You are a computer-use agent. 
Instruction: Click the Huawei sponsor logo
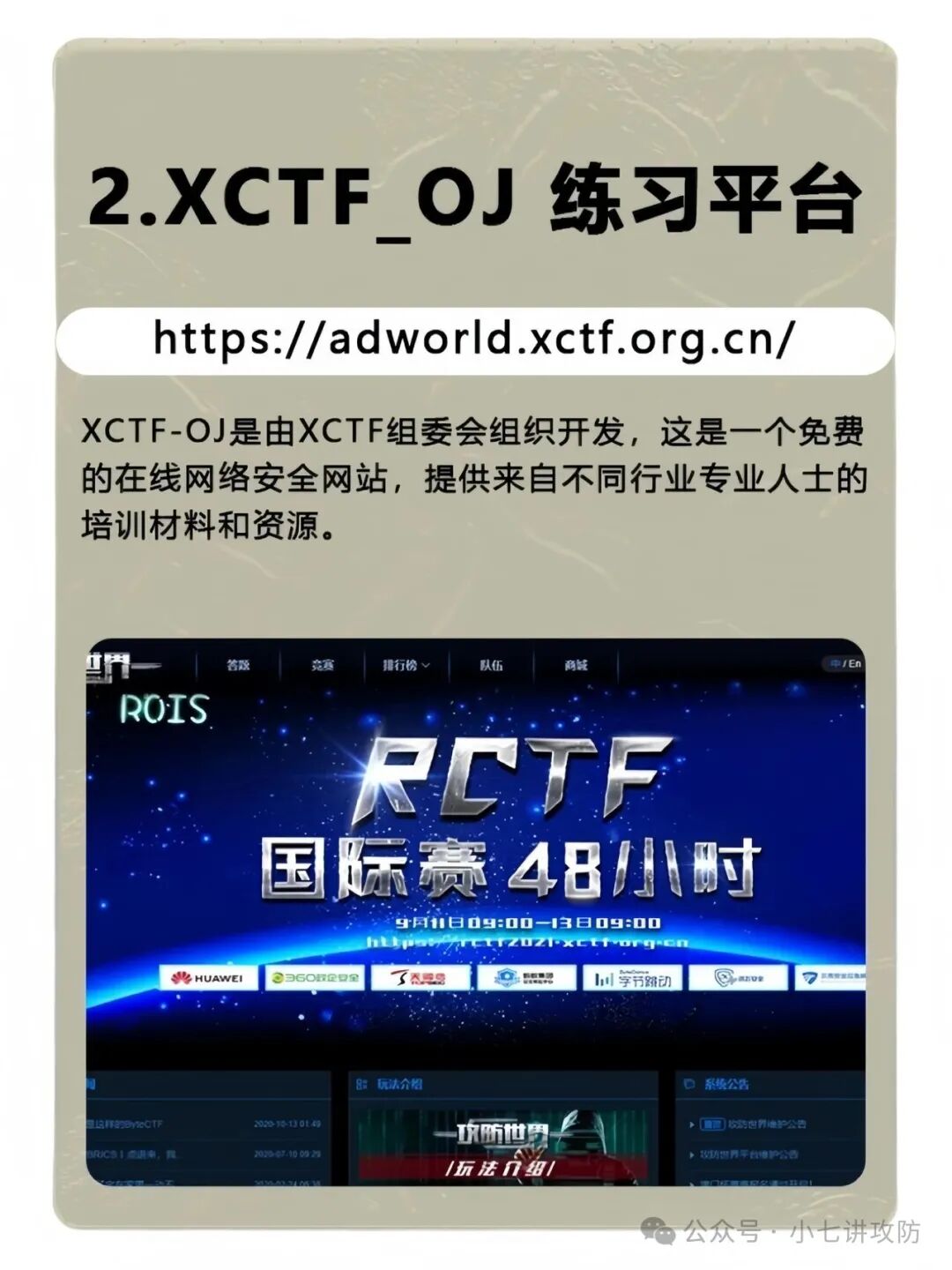[209, 977]
